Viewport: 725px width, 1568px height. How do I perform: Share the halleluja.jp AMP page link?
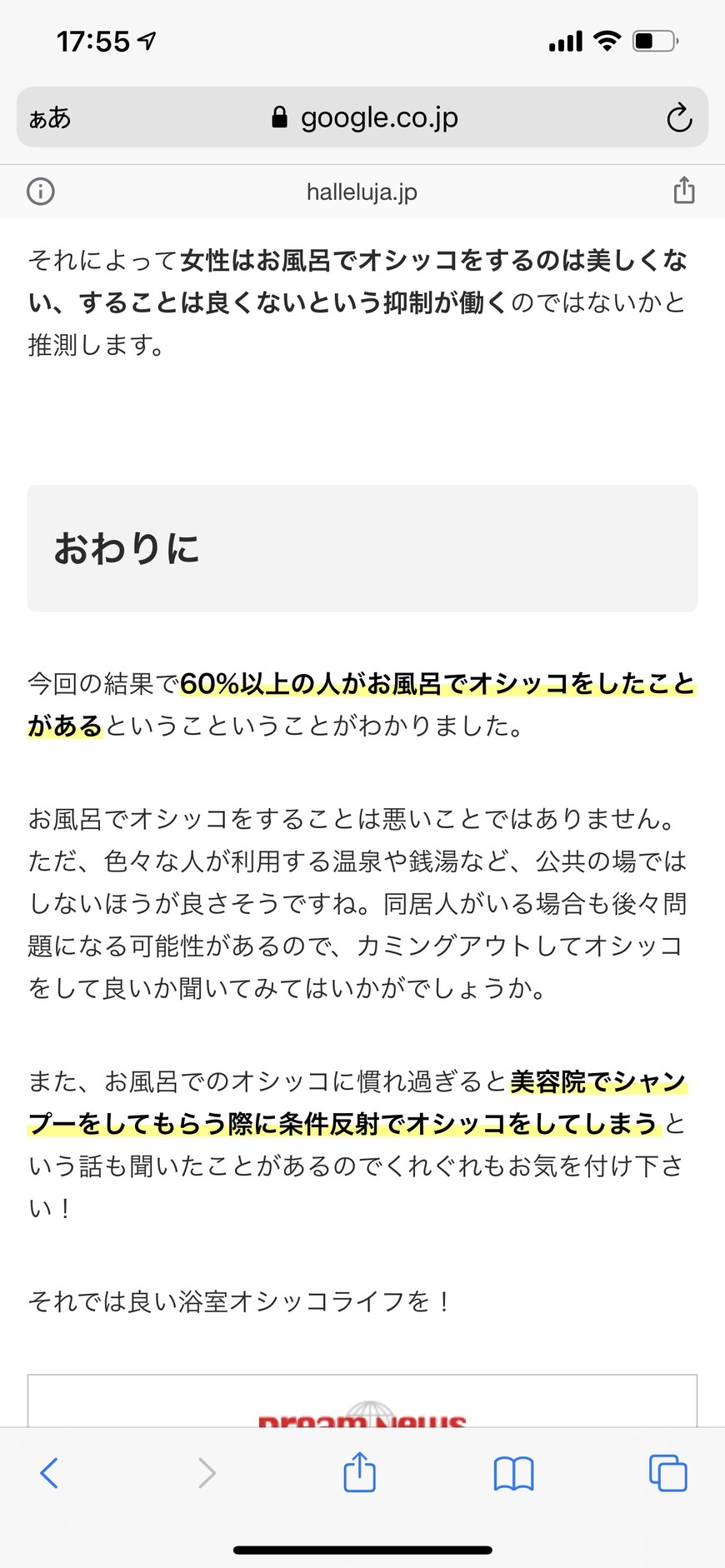(684, 190)
